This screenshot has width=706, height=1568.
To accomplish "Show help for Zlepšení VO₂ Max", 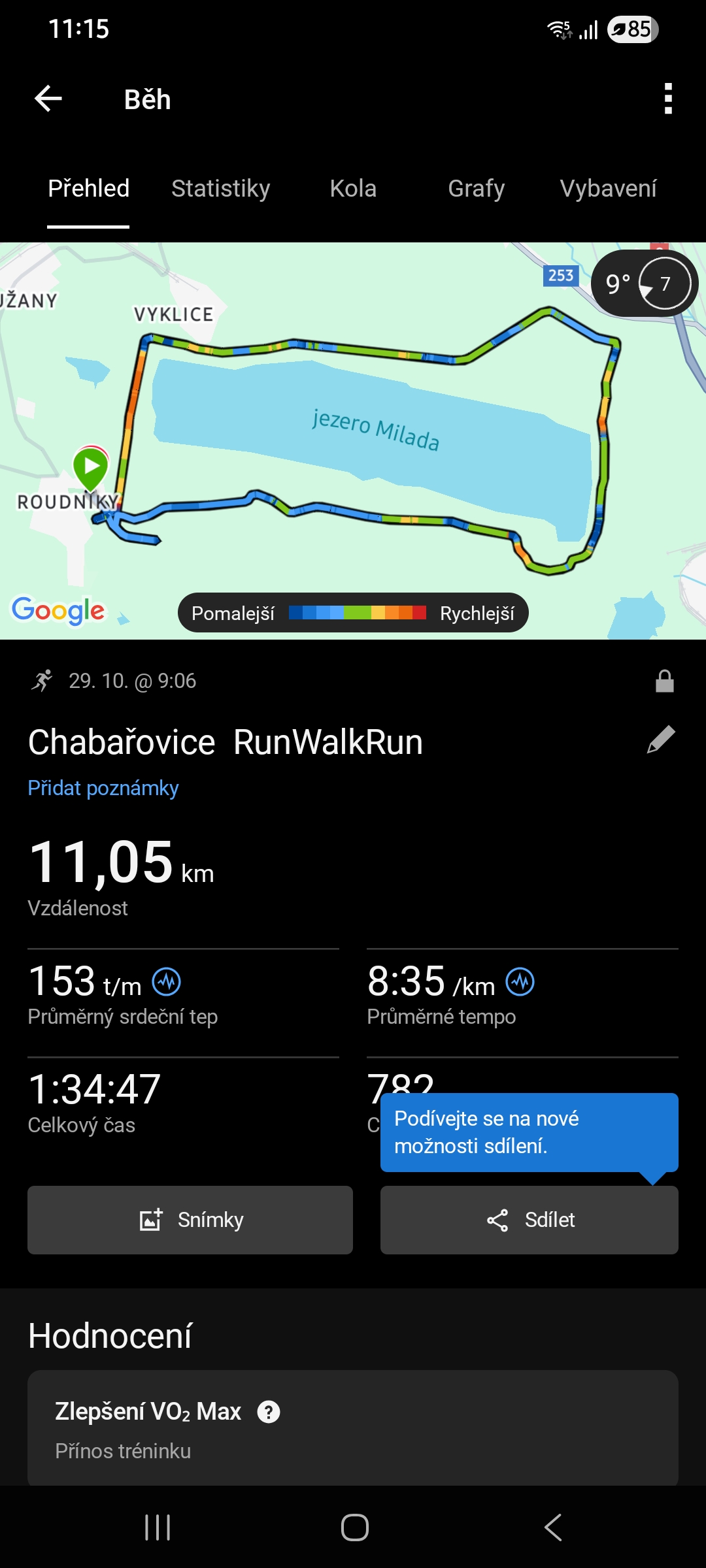I will tap(269, 1412).
